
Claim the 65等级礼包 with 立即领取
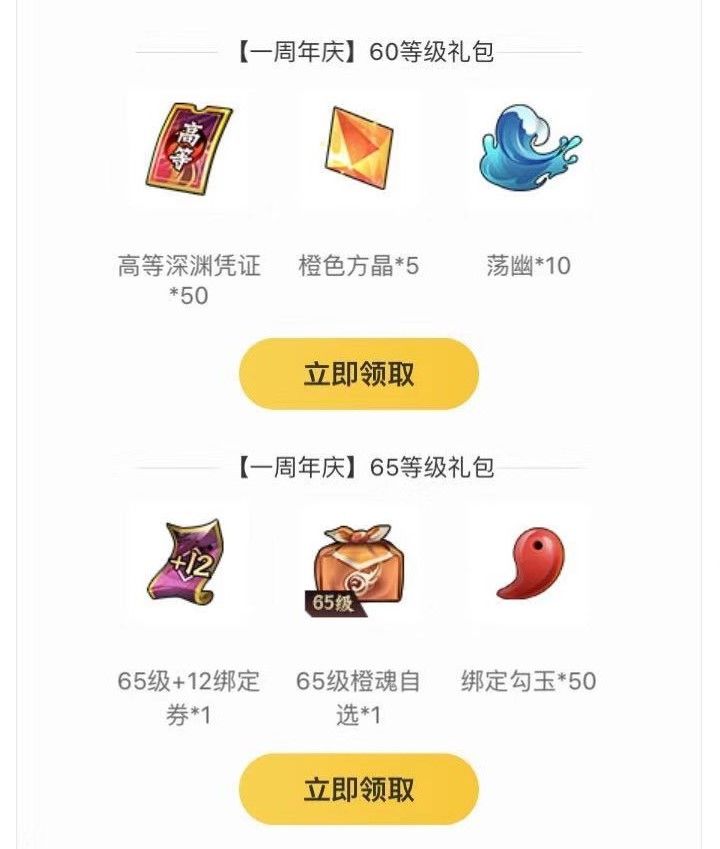pyautogui.click(x=358, y=789)
